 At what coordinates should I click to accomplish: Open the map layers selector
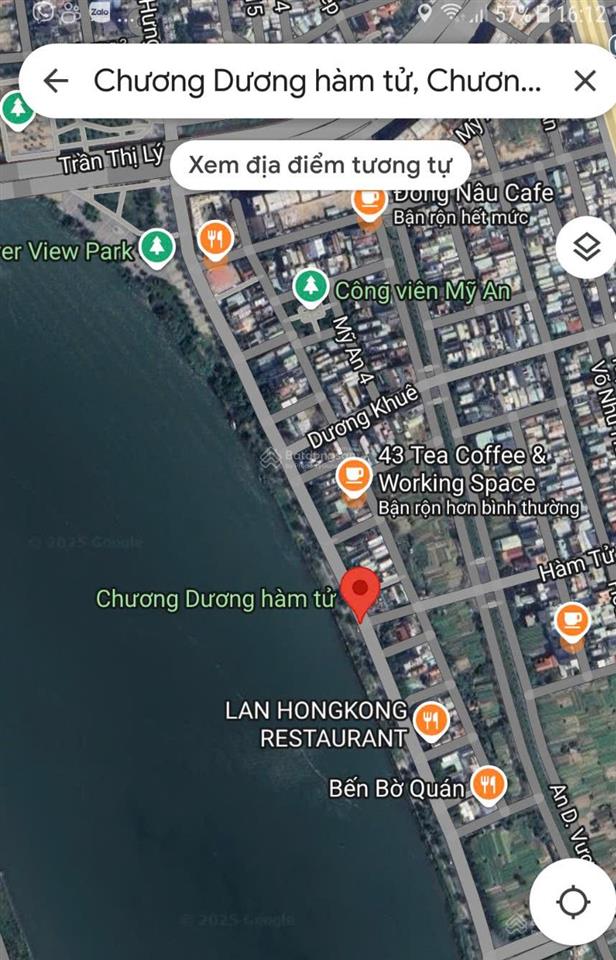[x=585, y=247]
